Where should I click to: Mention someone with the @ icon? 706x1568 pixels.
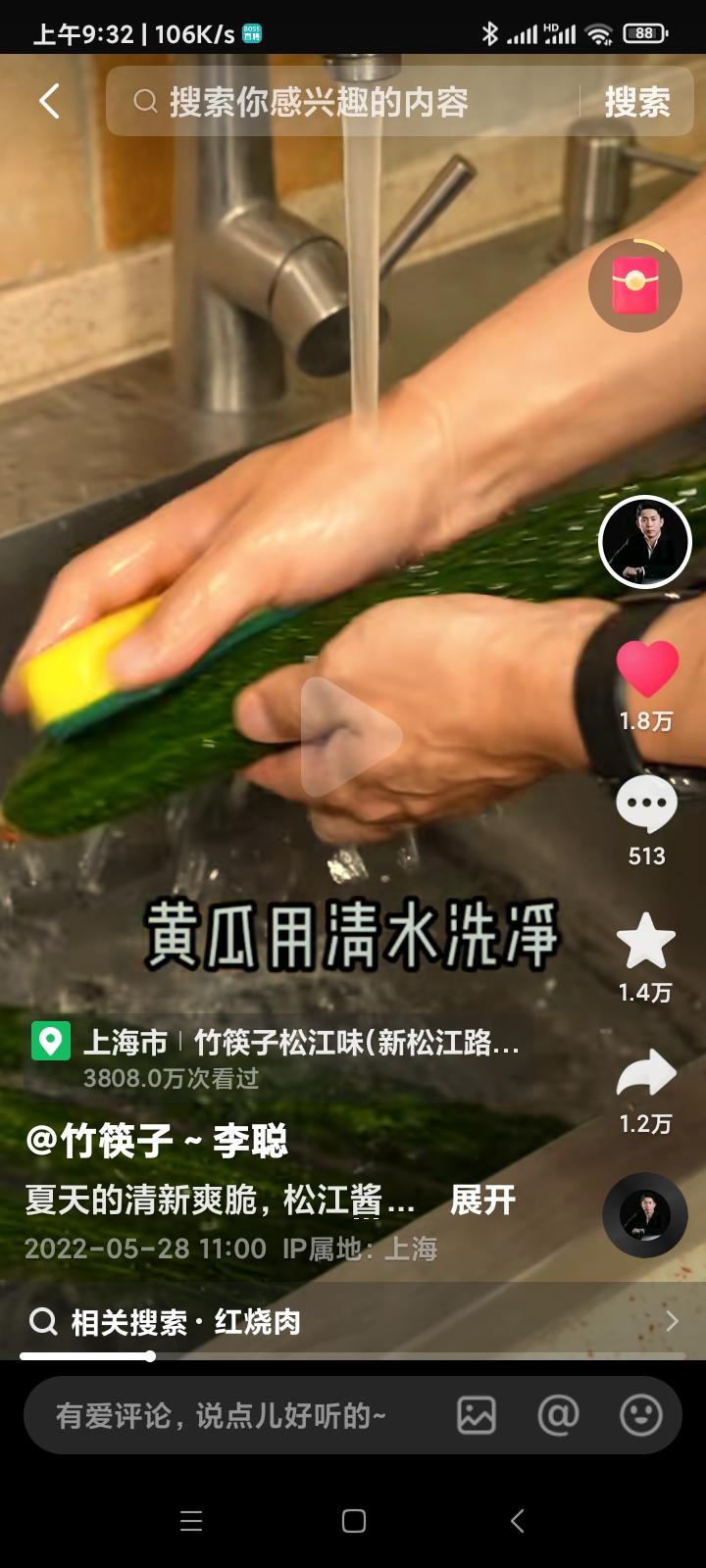pyautogui.click(x=559, y=1415)
